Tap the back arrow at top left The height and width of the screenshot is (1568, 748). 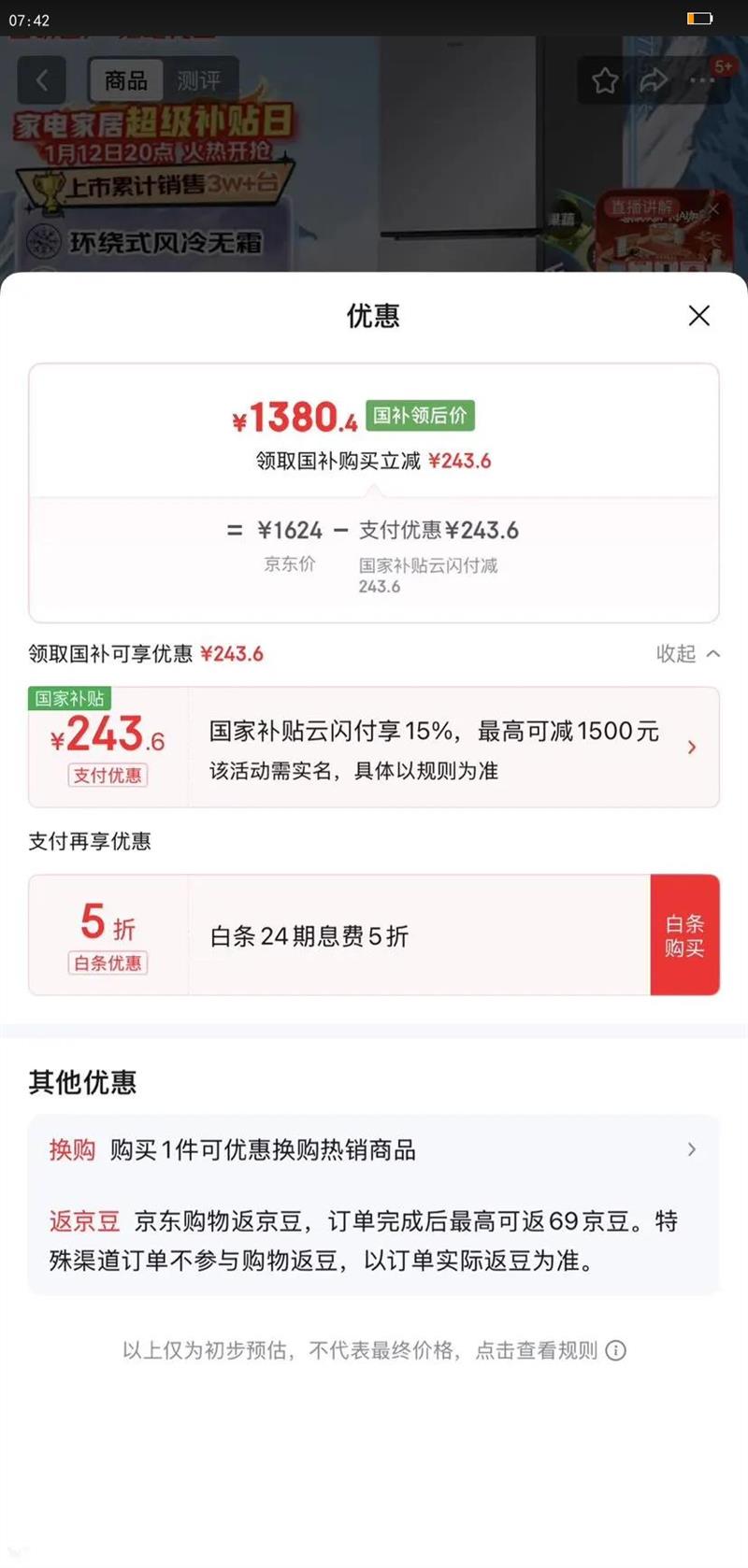click(x=41, y=80)
